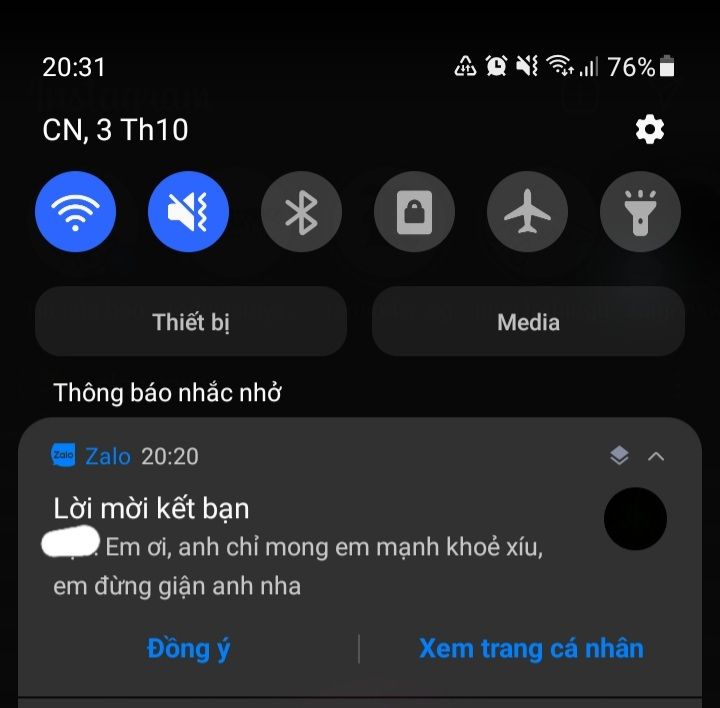The image size is (720, 708).
Task: Tap Xem trang cá nhân
Action: (531, 648)
